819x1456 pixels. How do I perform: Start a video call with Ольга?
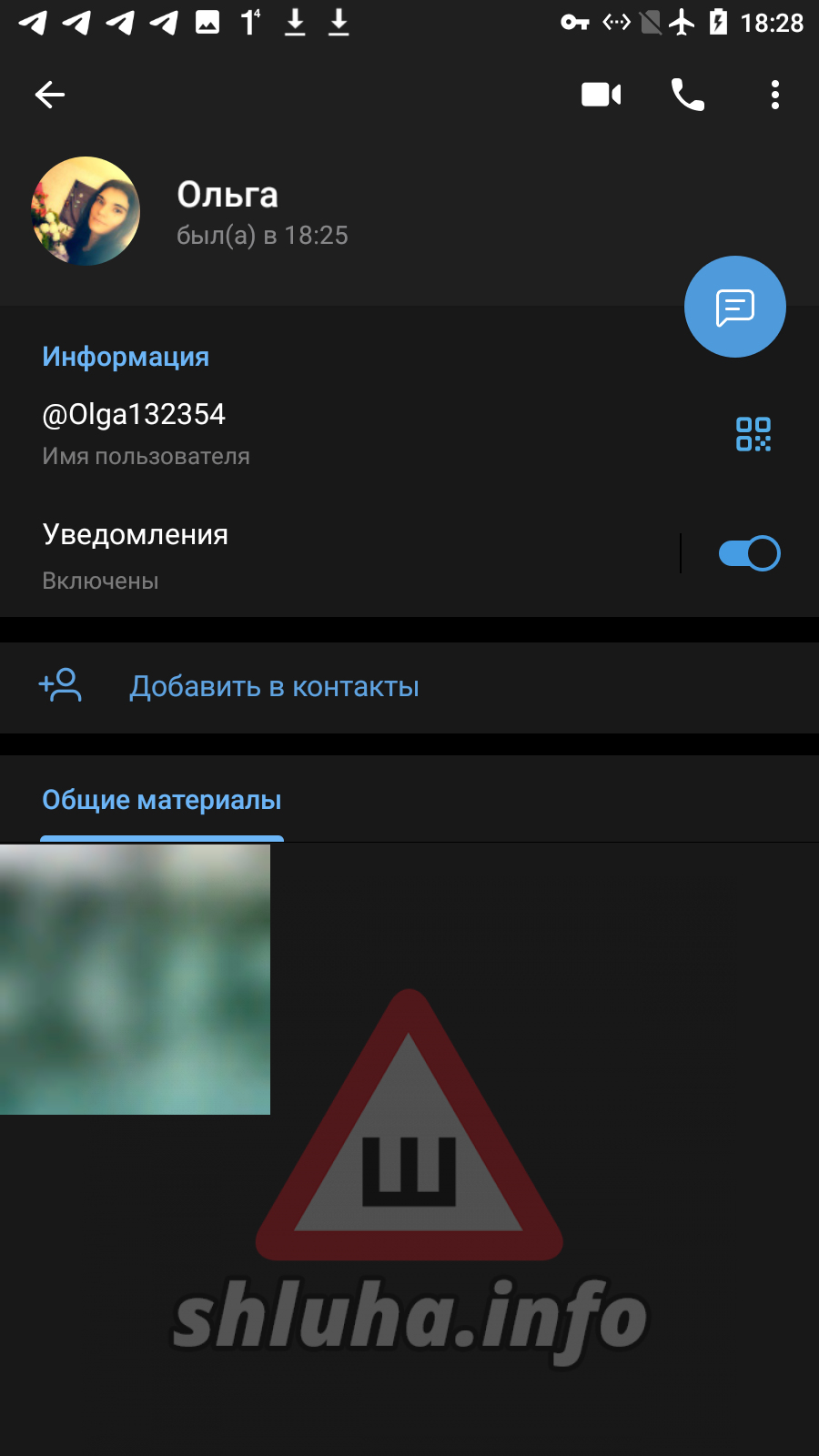tap(602, 95)
